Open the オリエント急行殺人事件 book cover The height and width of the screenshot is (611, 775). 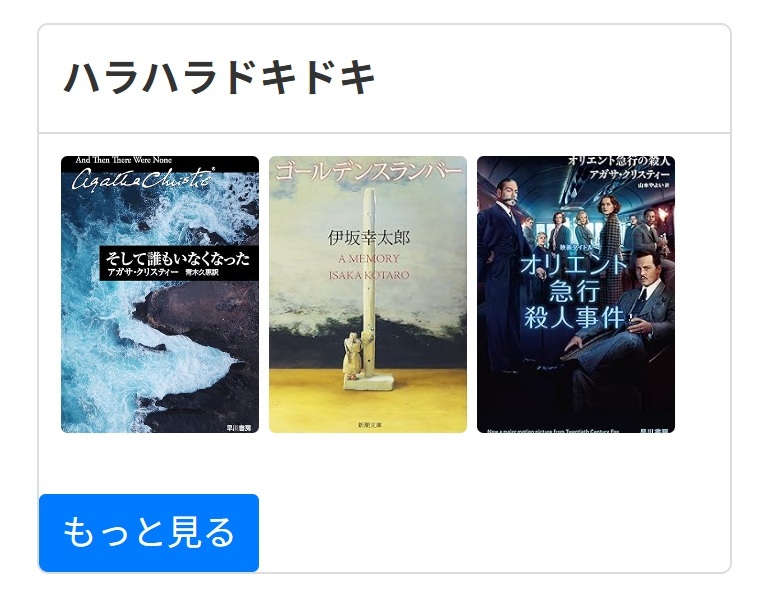tap(576, 294)
